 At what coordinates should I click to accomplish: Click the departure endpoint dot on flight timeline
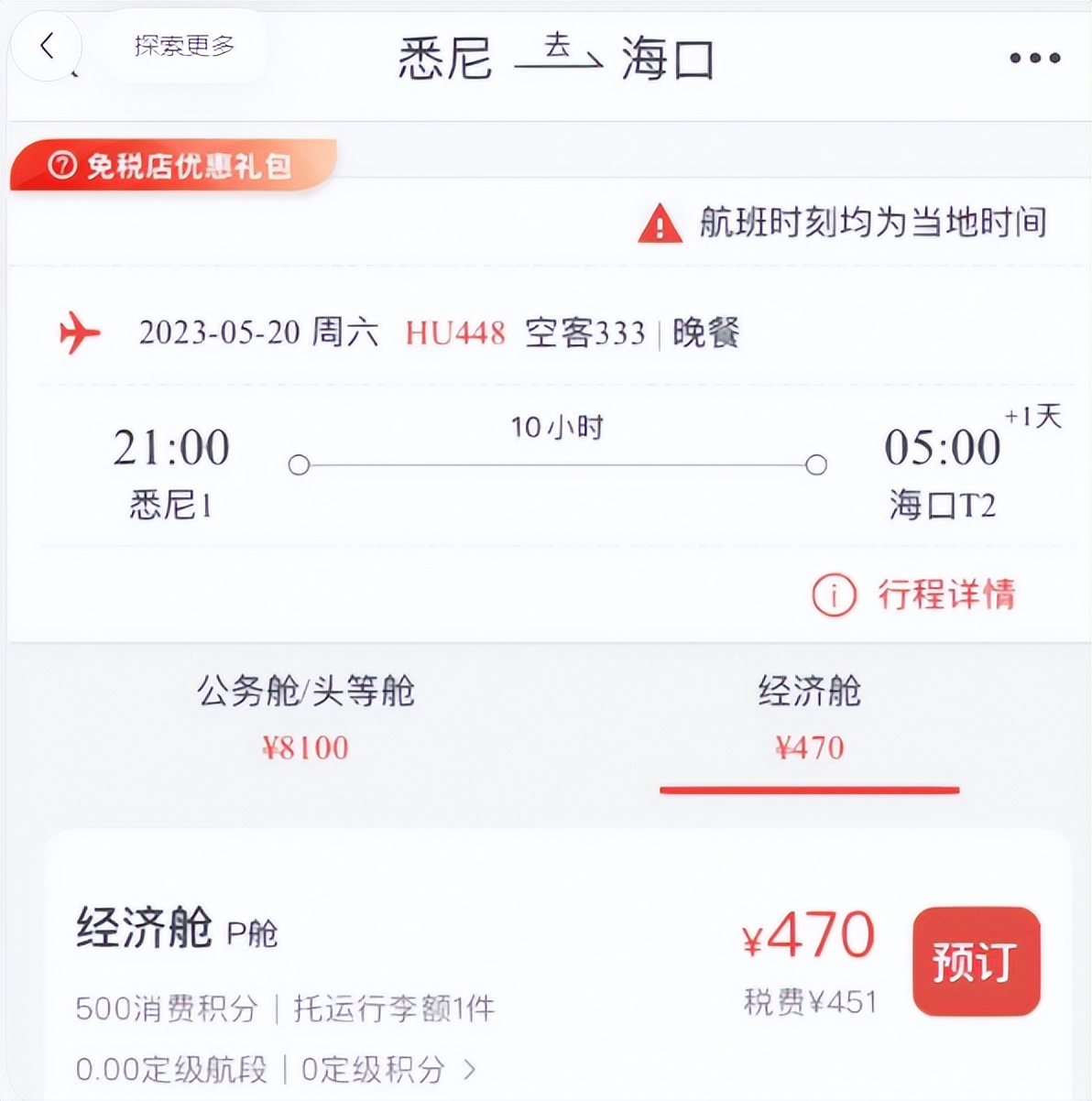299,465
